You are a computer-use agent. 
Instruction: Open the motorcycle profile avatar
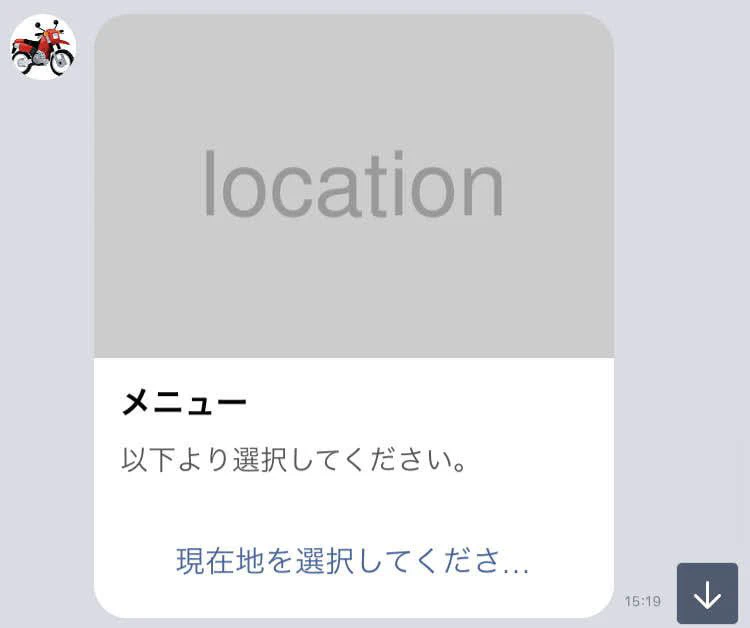(x=43, y=47)
